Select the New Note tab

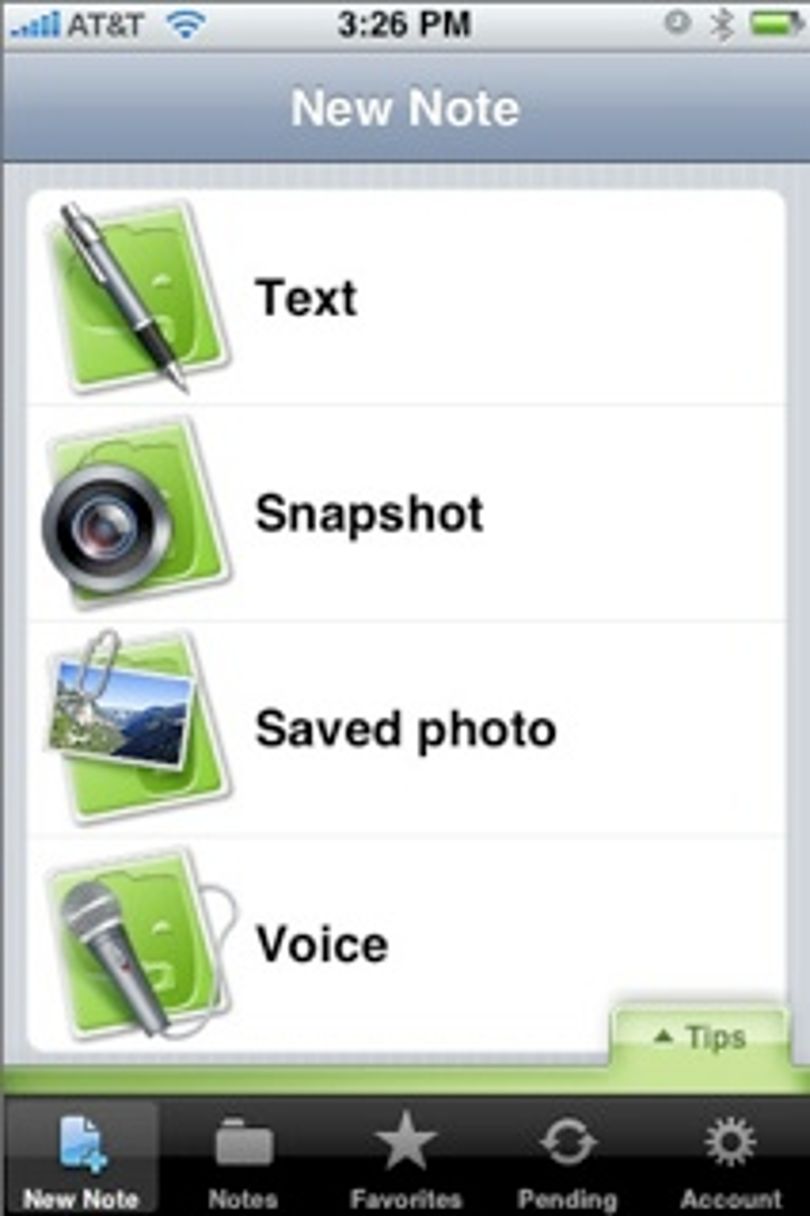[81, 1155]
